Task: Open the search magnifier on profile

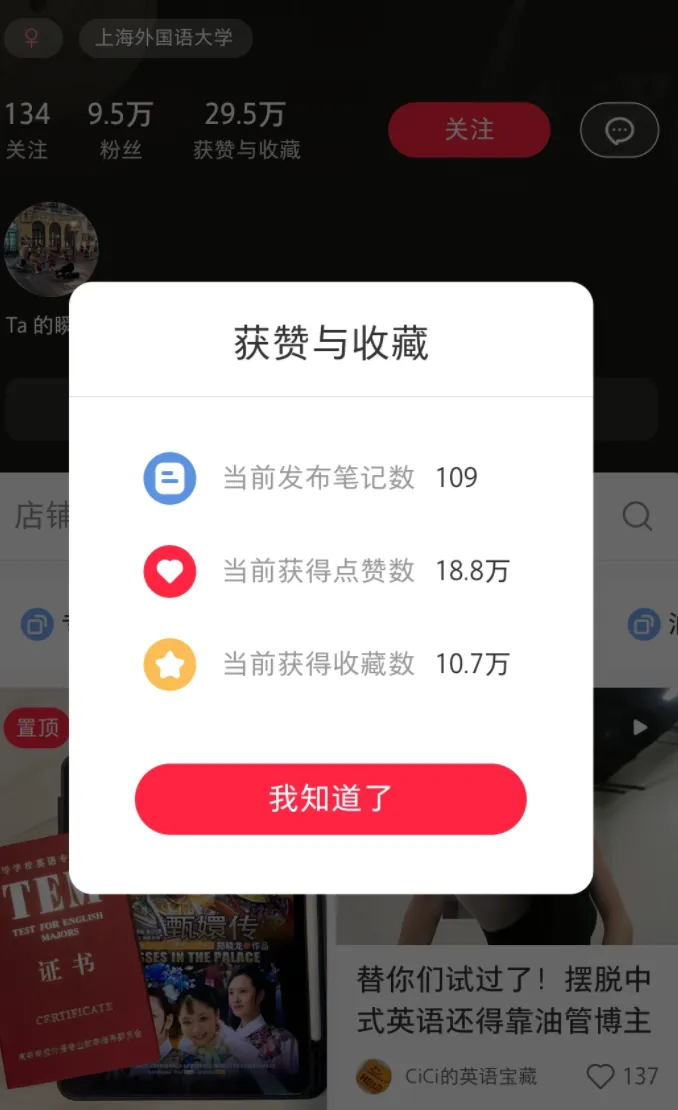Action: [x=637, y=515]
